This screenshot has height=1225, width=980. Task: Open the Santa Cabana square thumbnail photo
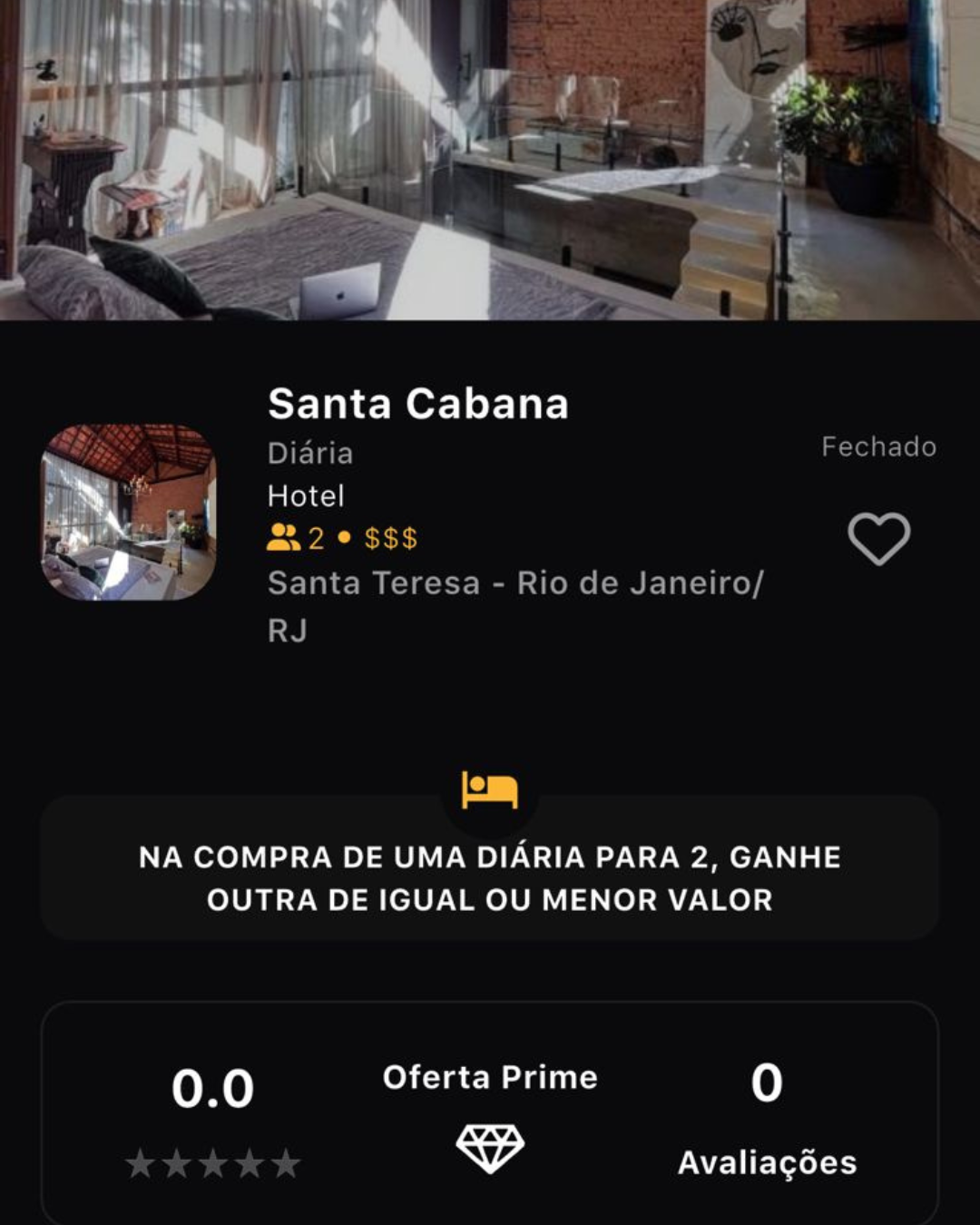(129, 513)
